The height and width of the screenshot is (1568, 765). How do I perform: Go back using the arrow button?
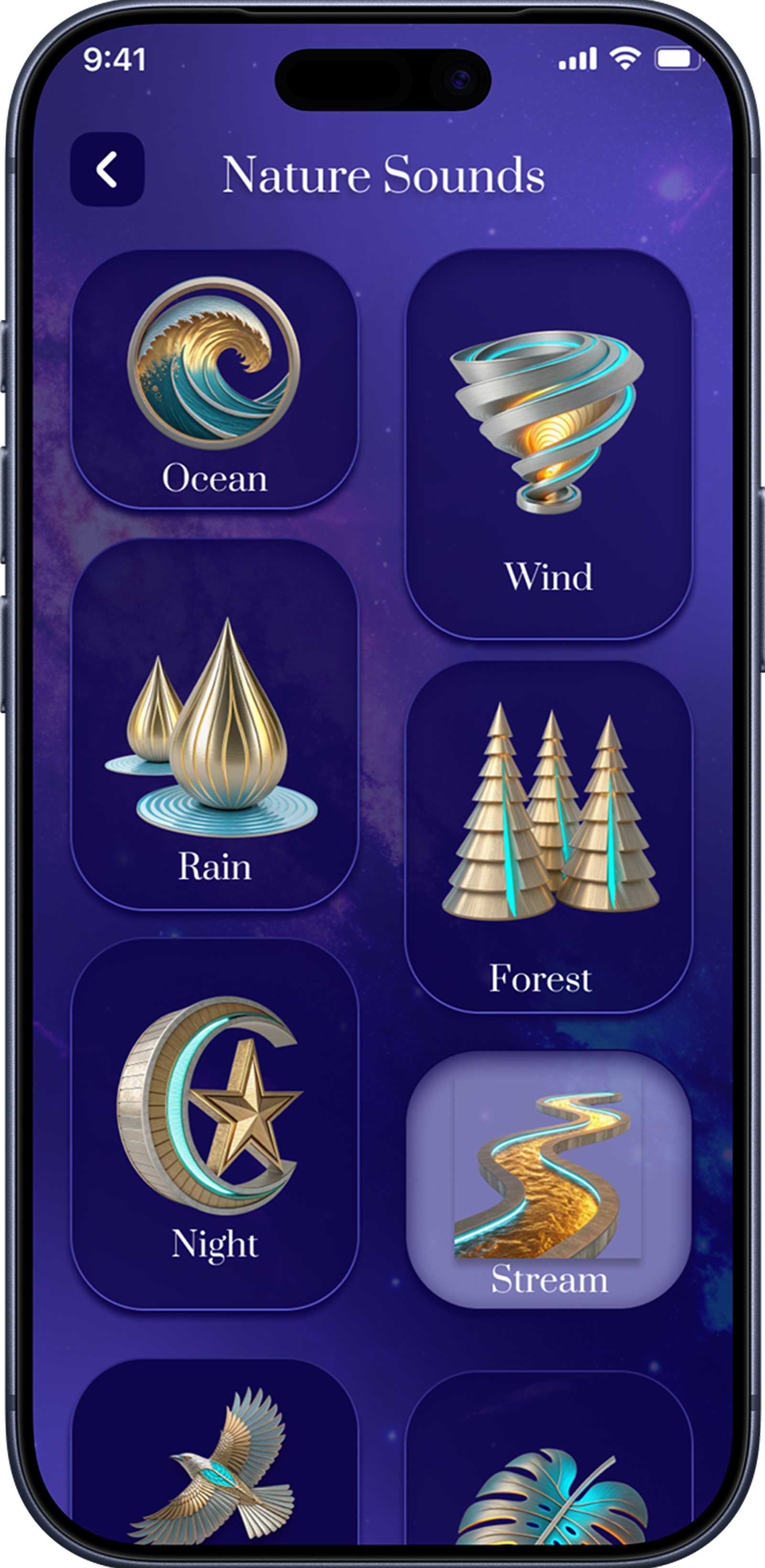(107, 169)
